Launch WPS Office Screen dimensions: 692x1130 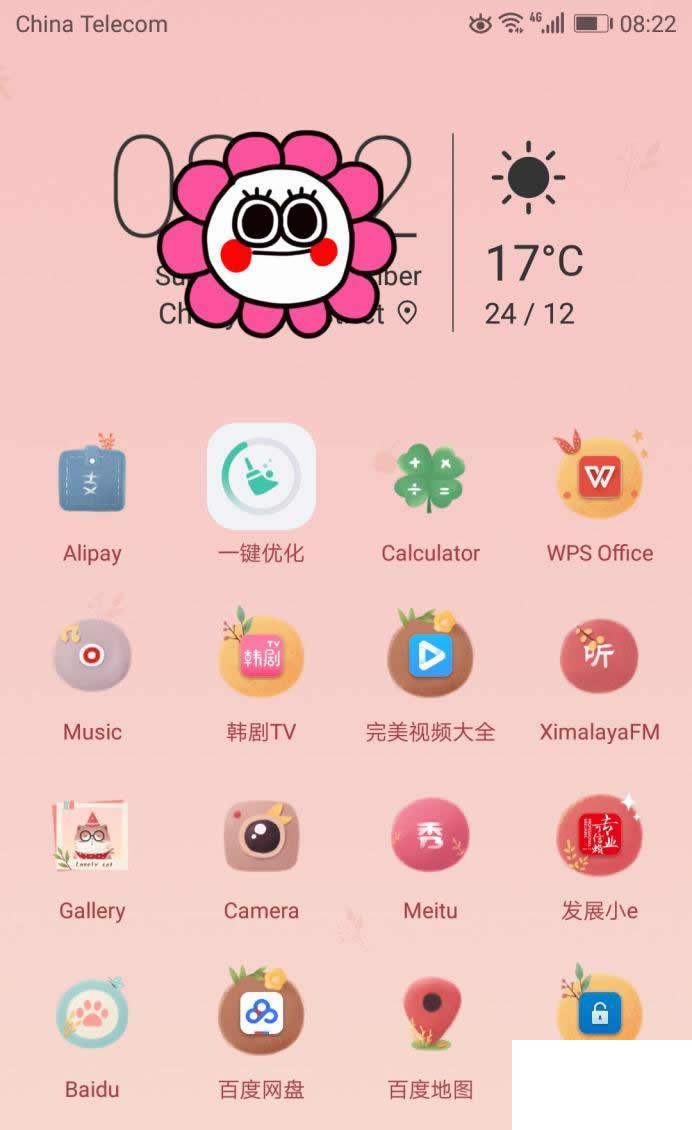coord(599,478)
